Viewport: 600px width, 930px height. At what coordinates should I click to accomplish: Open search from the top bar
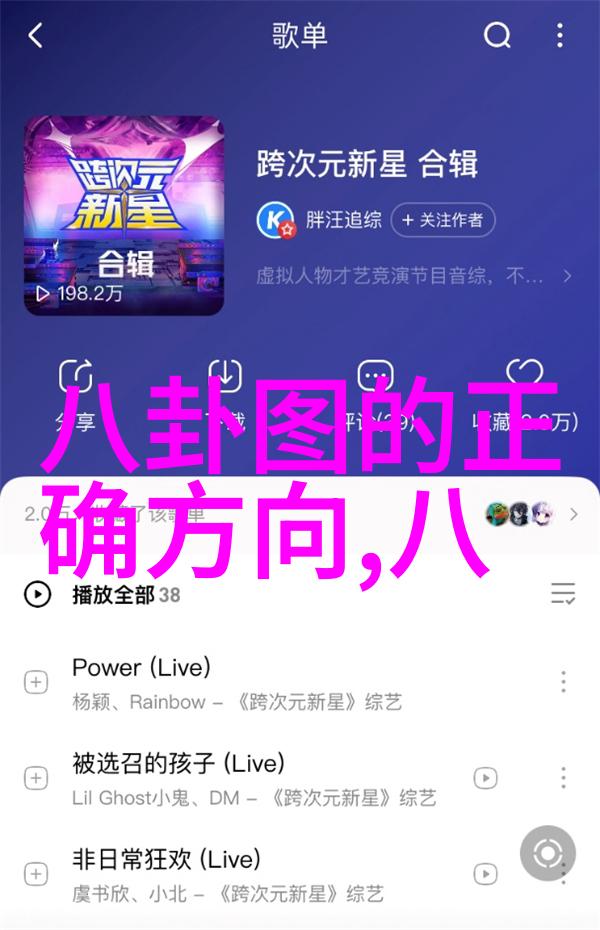pos(497,37)
